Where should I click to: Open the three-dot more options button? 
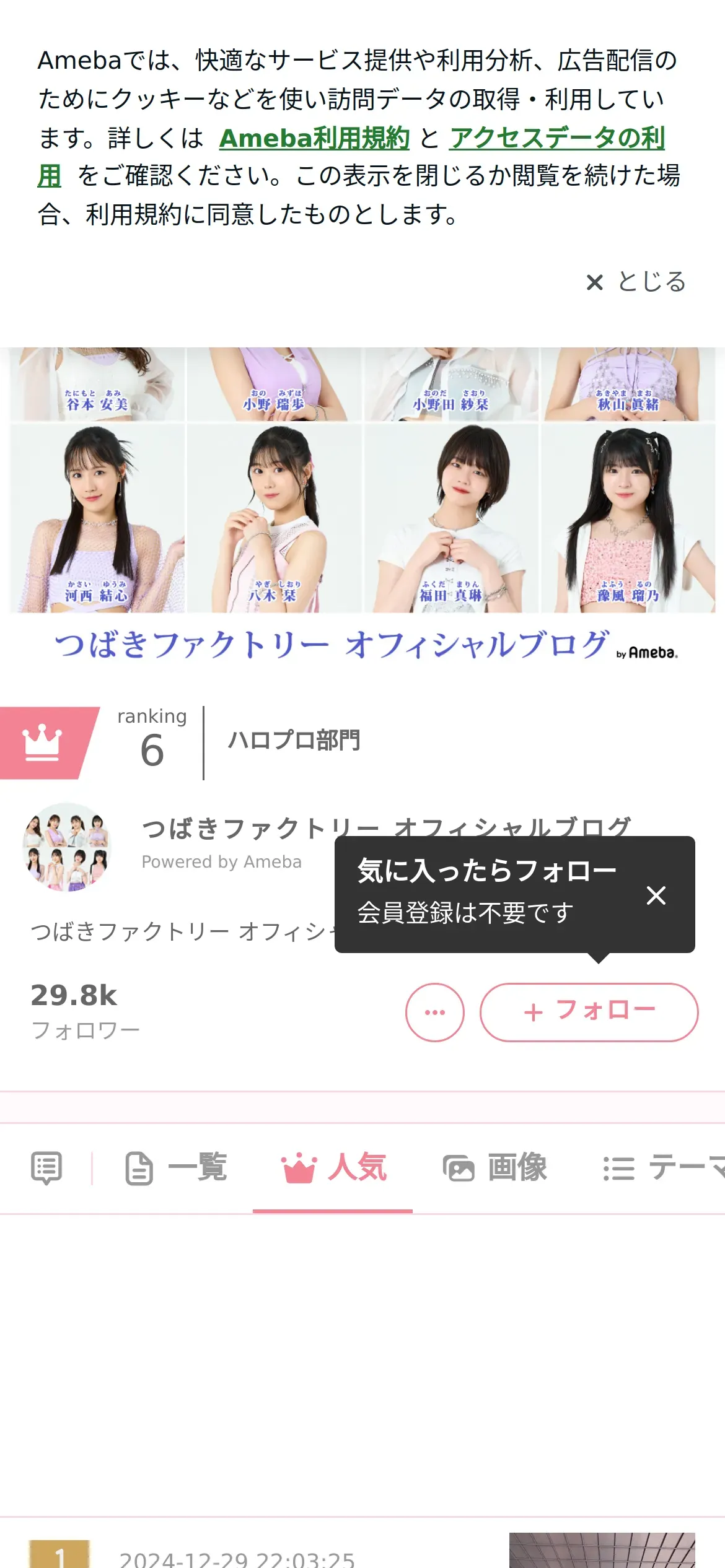[x=434, y=1013]
